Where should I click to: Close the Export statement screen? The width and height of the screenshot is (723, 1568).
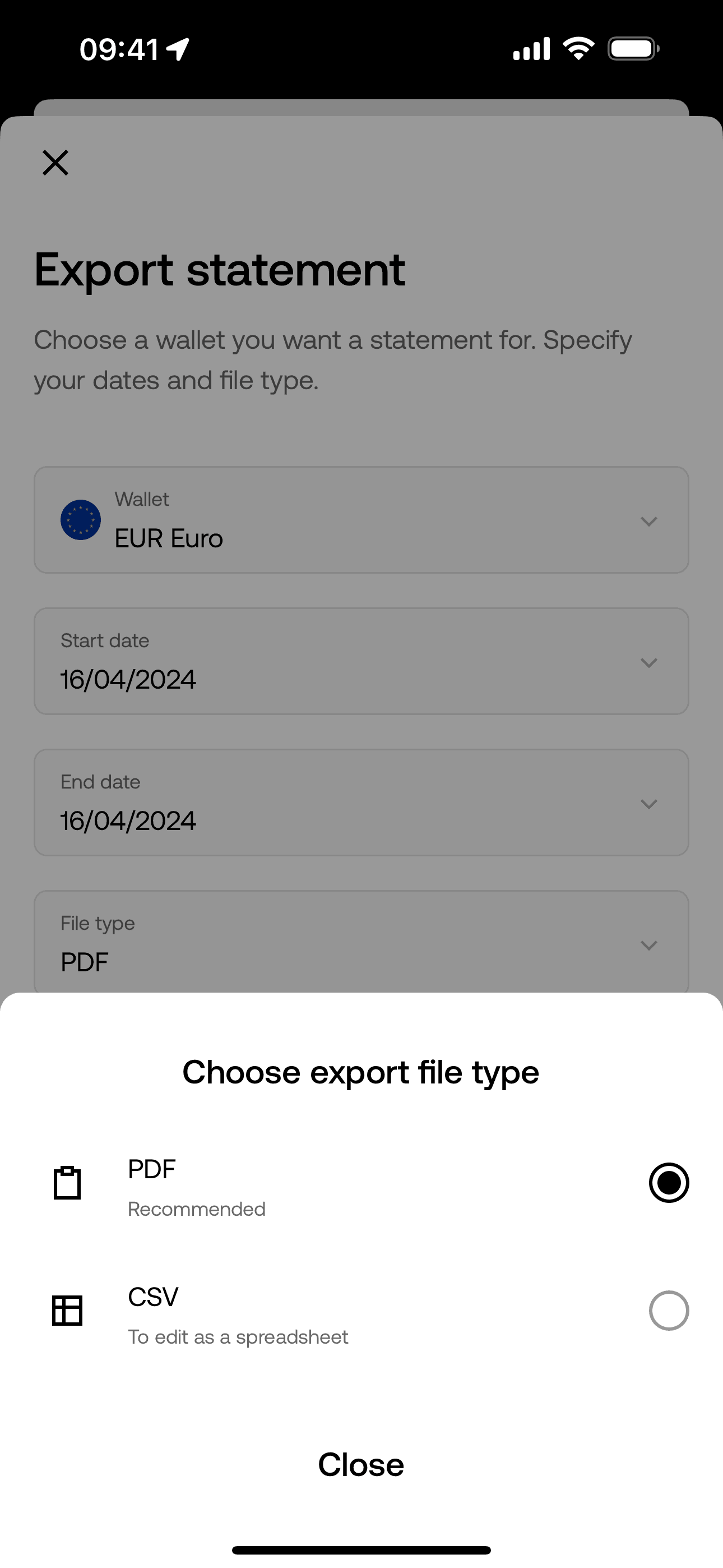55,163
